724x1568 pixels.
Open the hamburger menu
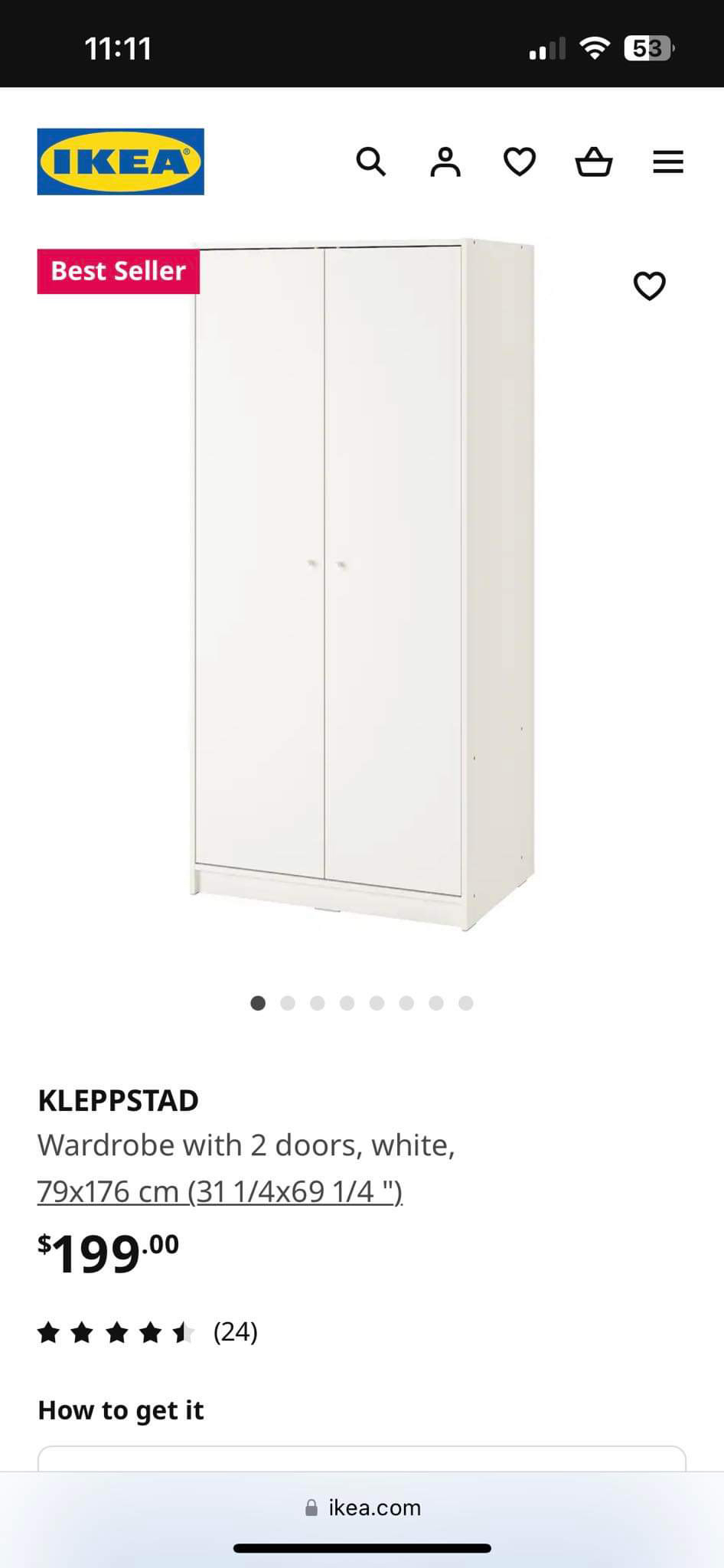click(667, 162)
